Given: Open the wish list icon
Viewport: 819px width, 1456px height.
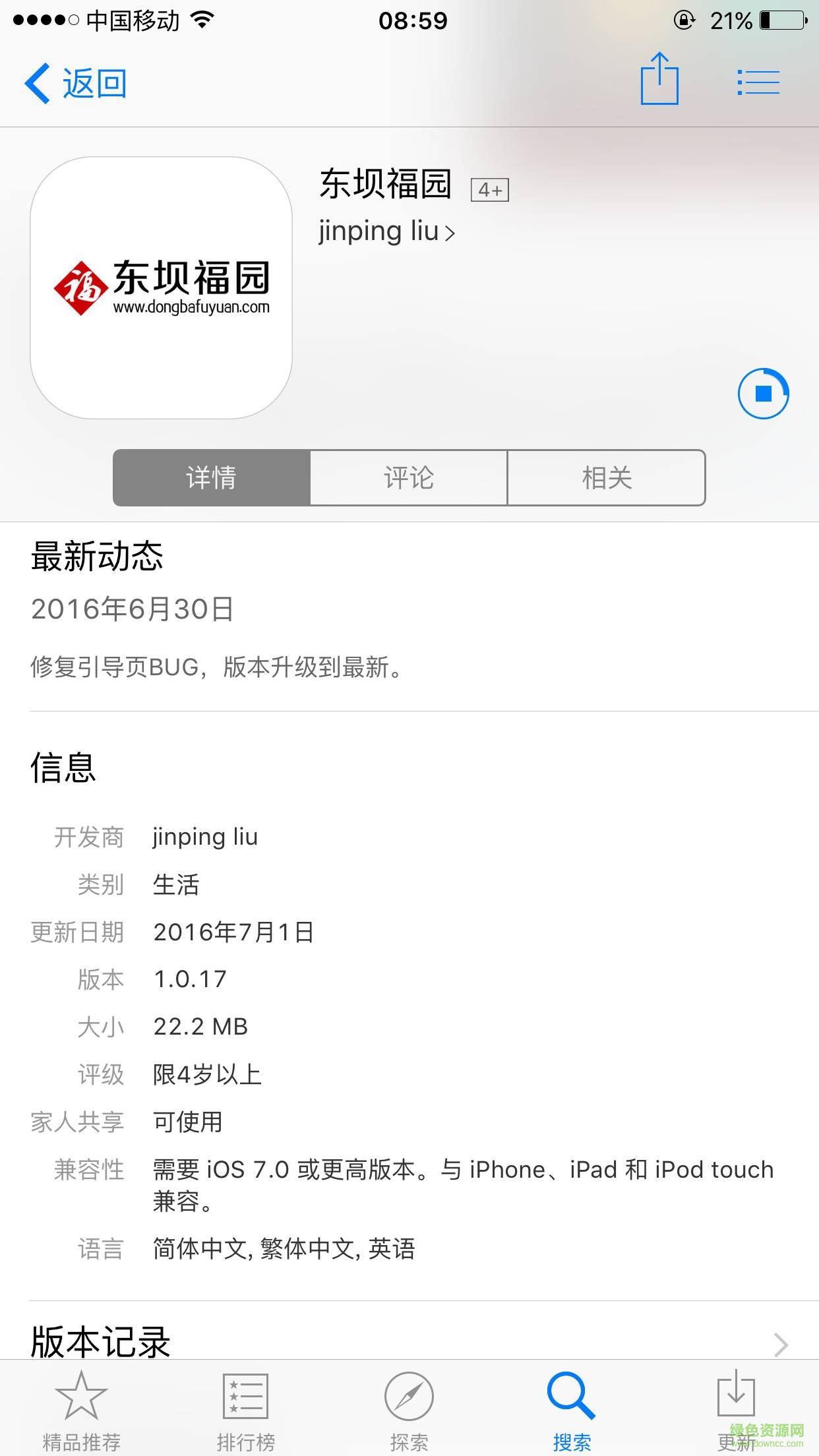Looking at the screenshot, I should [758, 81].
